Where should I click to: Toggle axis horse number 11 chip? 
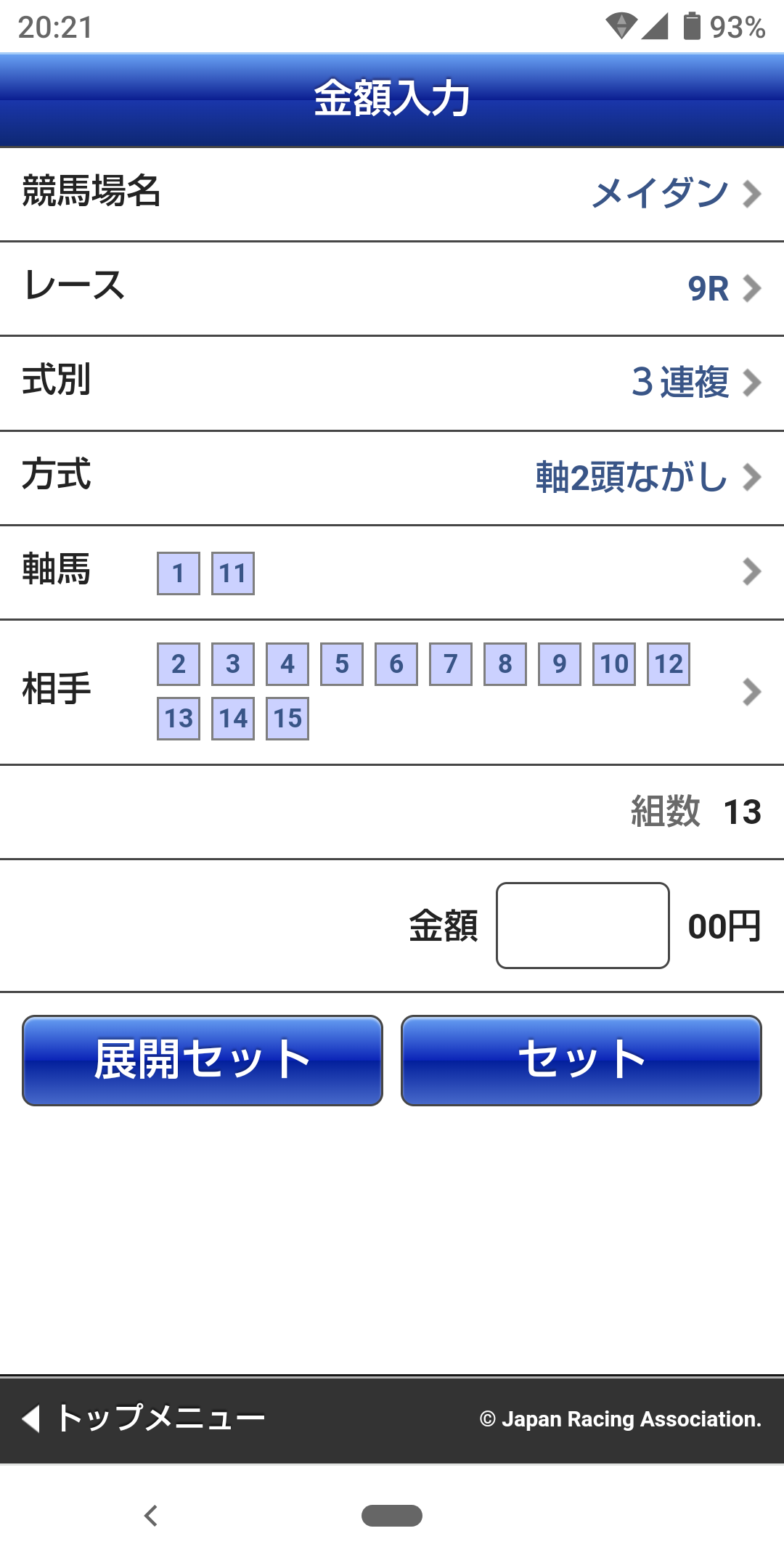232,573
